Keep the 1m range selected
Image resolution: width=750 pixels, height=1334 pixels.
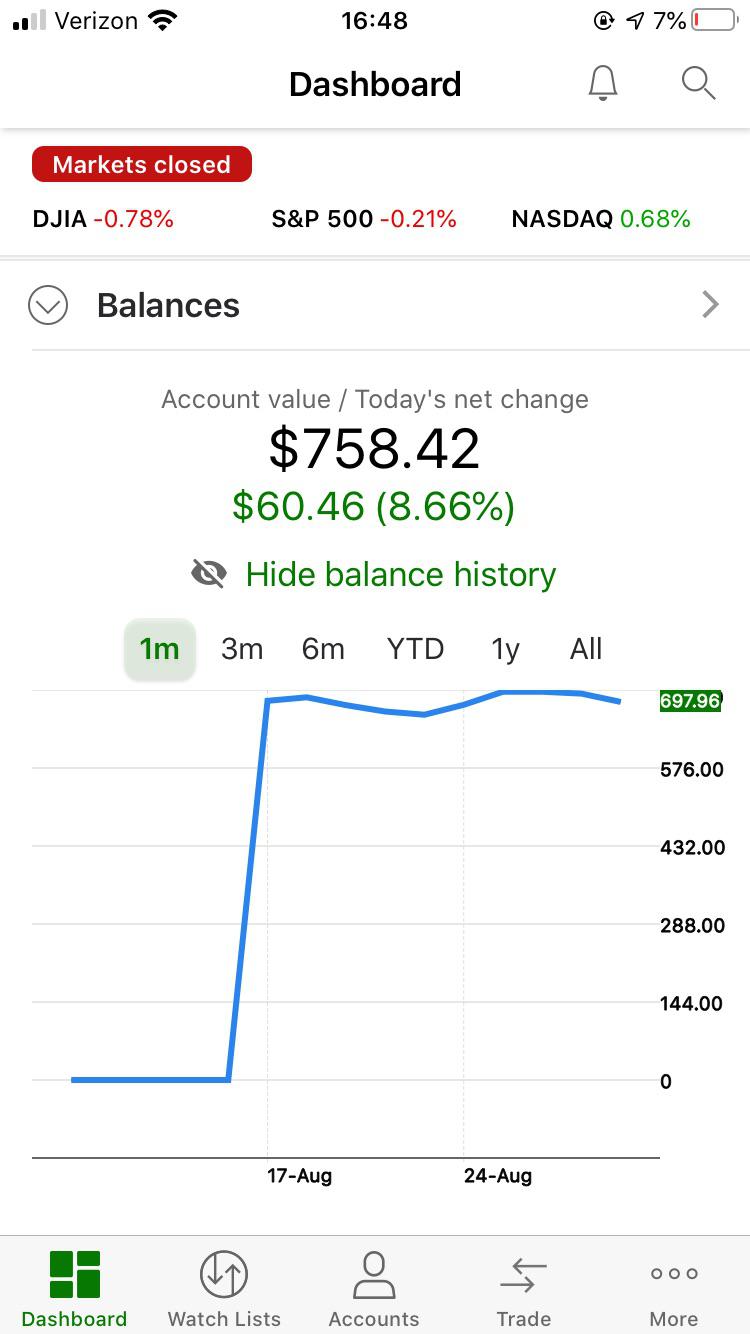coord(159,648)
